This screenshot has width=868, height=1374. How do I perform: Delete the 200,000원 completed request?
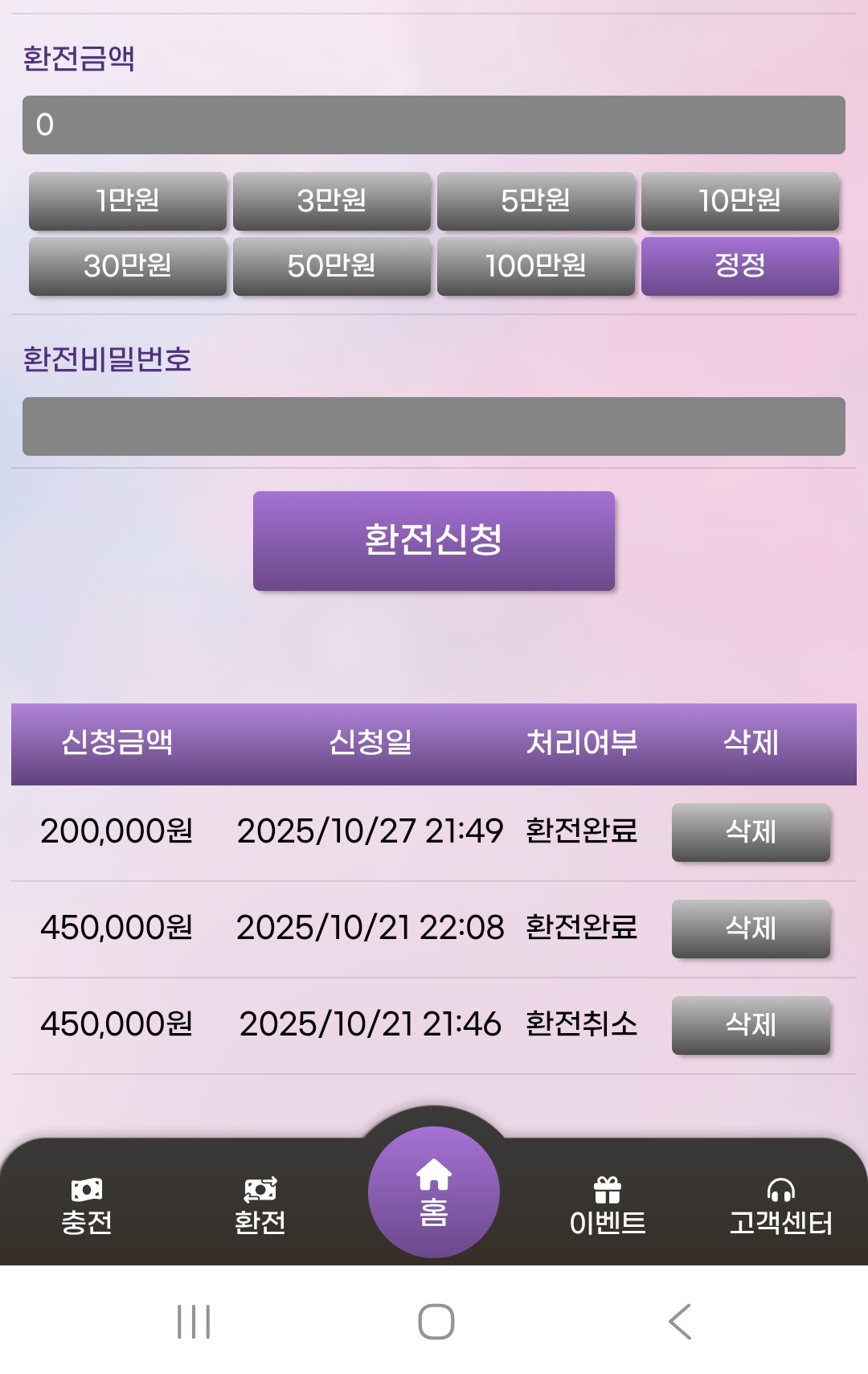pos(751,833)
